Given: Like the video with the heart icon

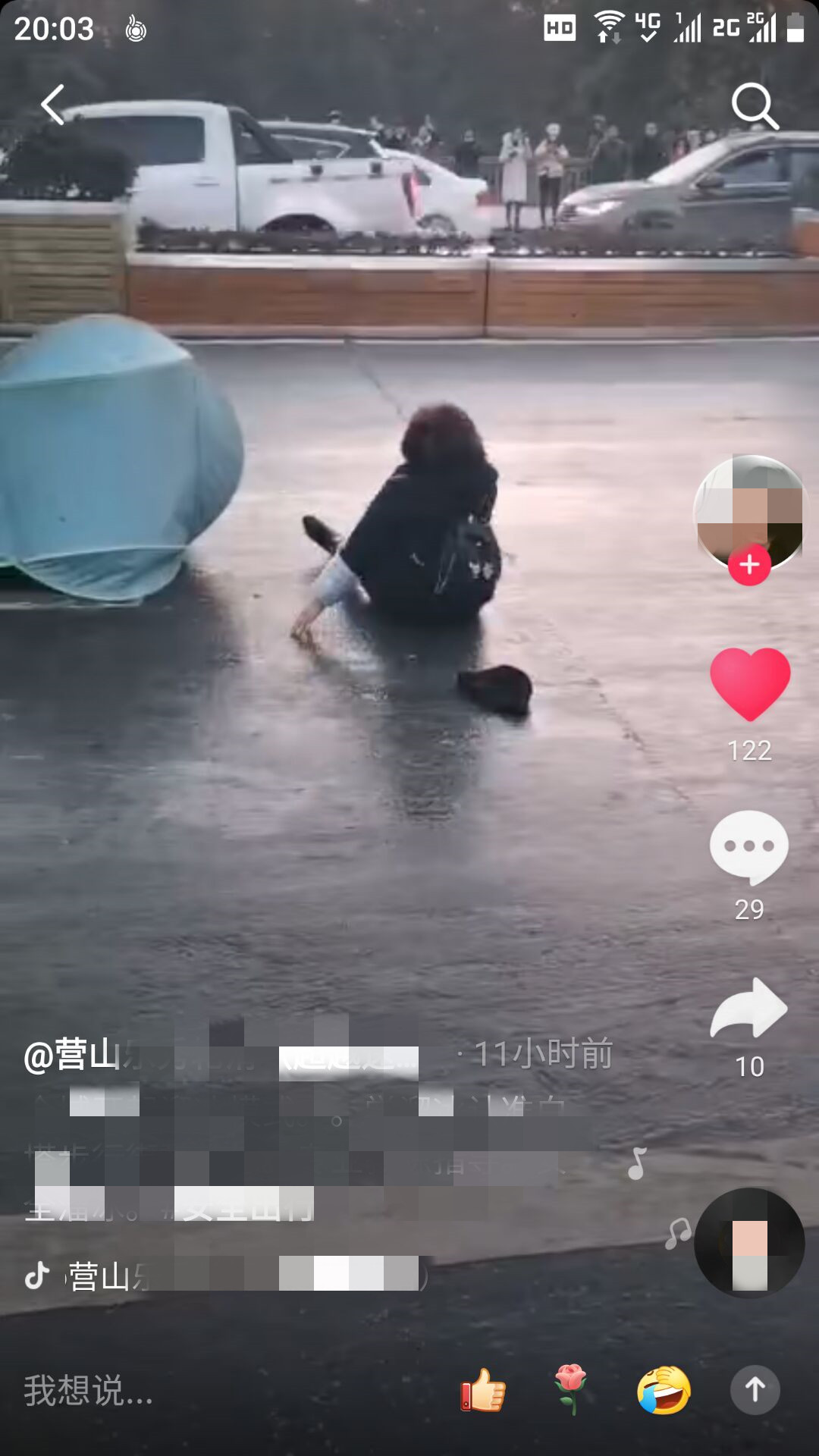Looking at the screenshot, I should [x=749, y=683].
